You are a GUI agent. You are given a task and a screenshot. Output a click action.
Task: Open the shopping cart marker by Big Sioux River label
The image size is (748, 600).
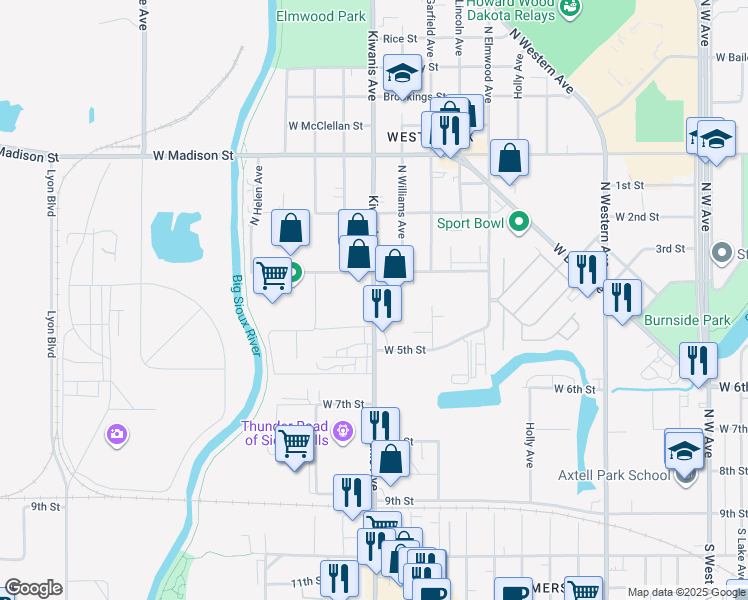[x=272, y=277]
